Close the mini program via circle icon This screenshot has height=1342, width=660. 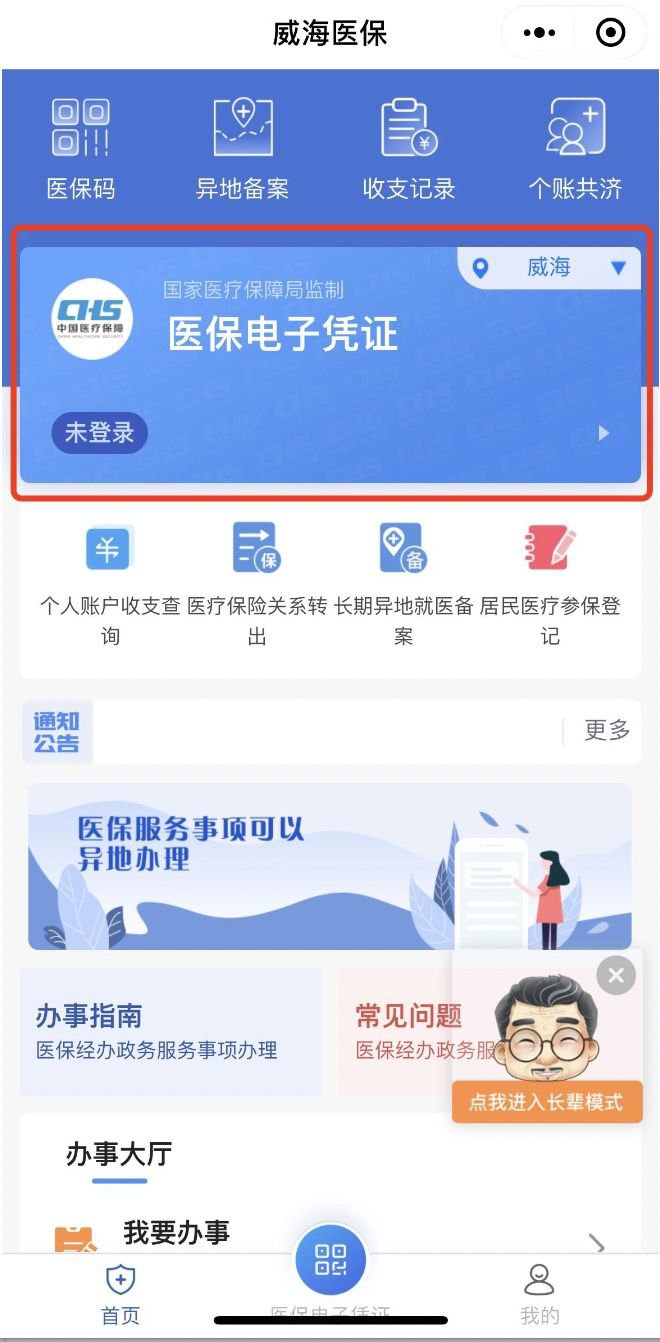[610, 34]
